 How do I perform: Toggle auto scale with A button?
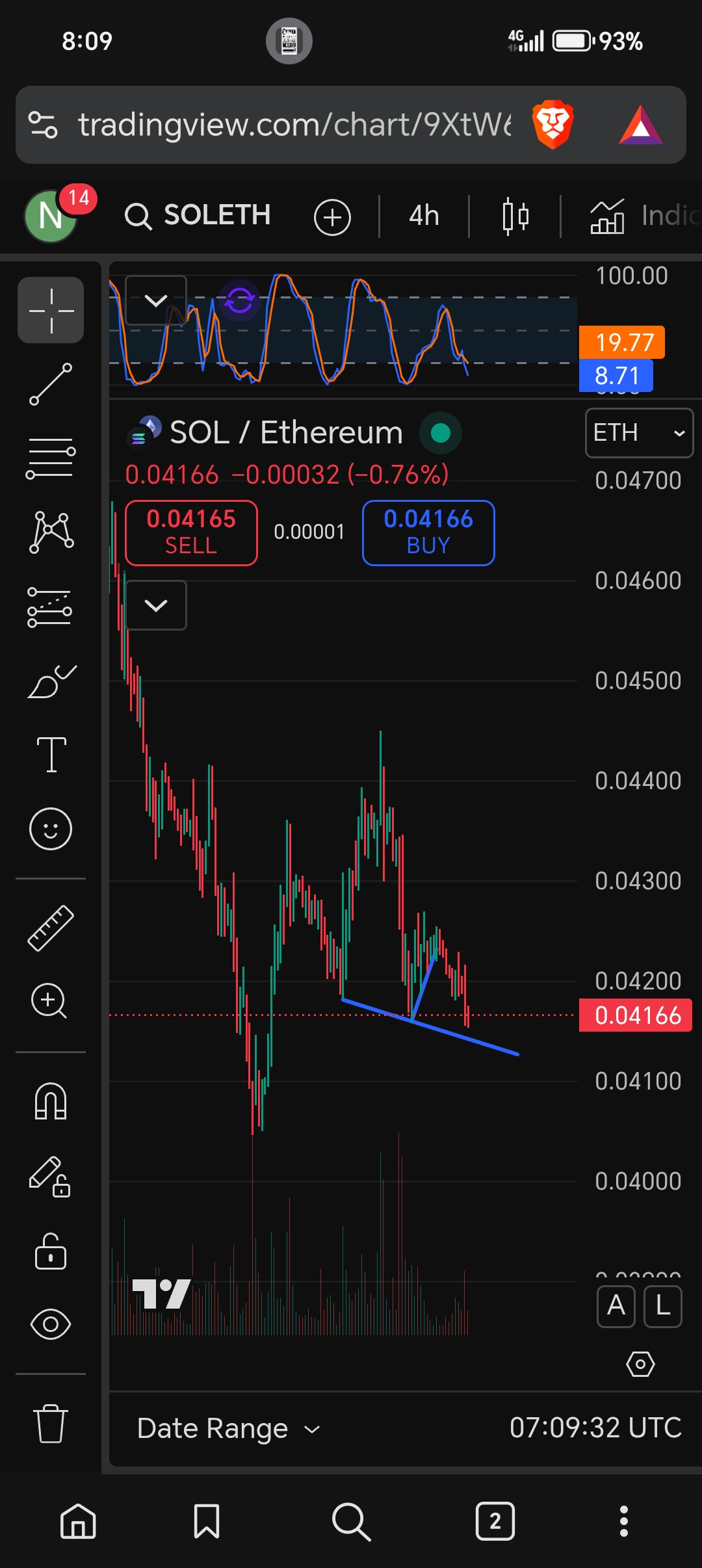click(x=616, y=1305)
